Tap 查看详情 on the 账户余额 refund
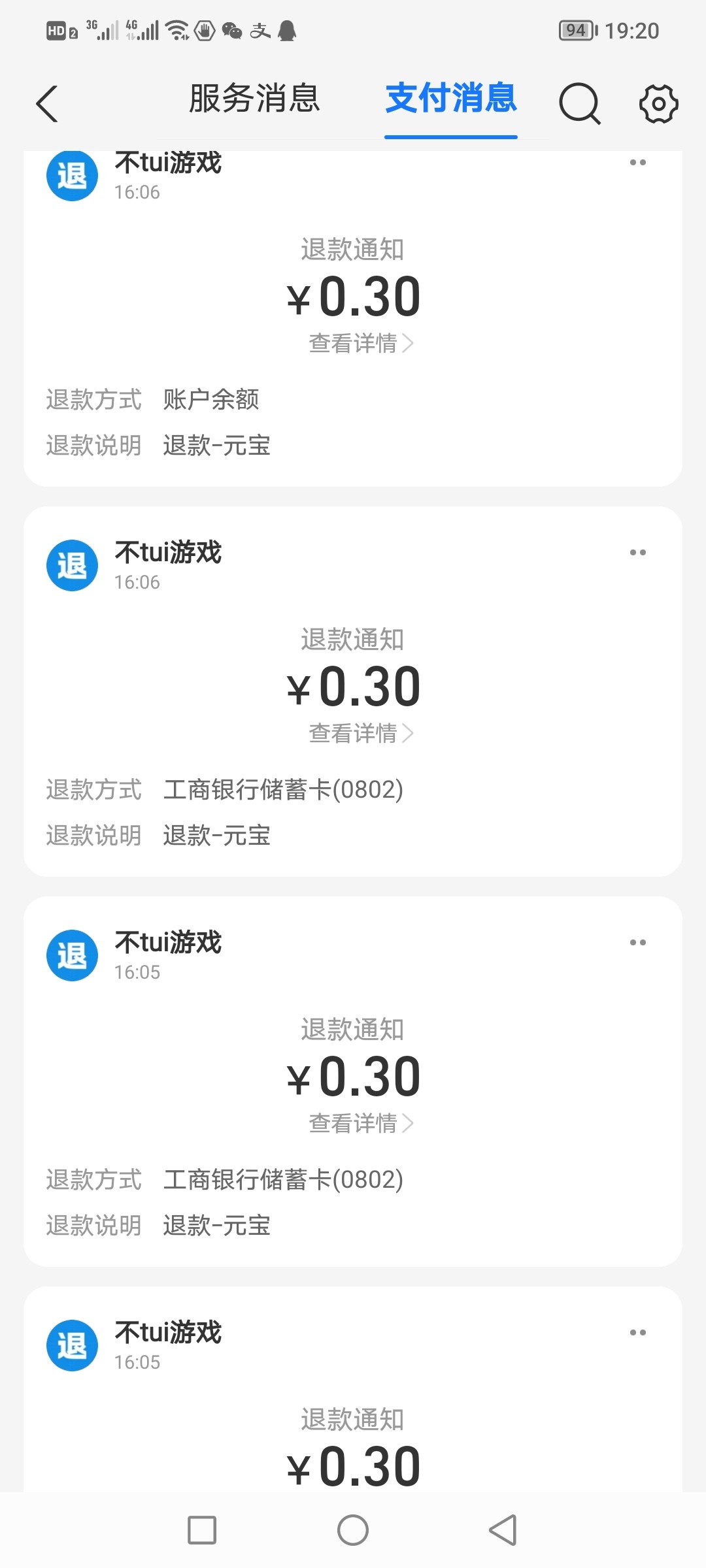Image resolution: width=706 pixels, height=1568 pixels. (360, 343)
